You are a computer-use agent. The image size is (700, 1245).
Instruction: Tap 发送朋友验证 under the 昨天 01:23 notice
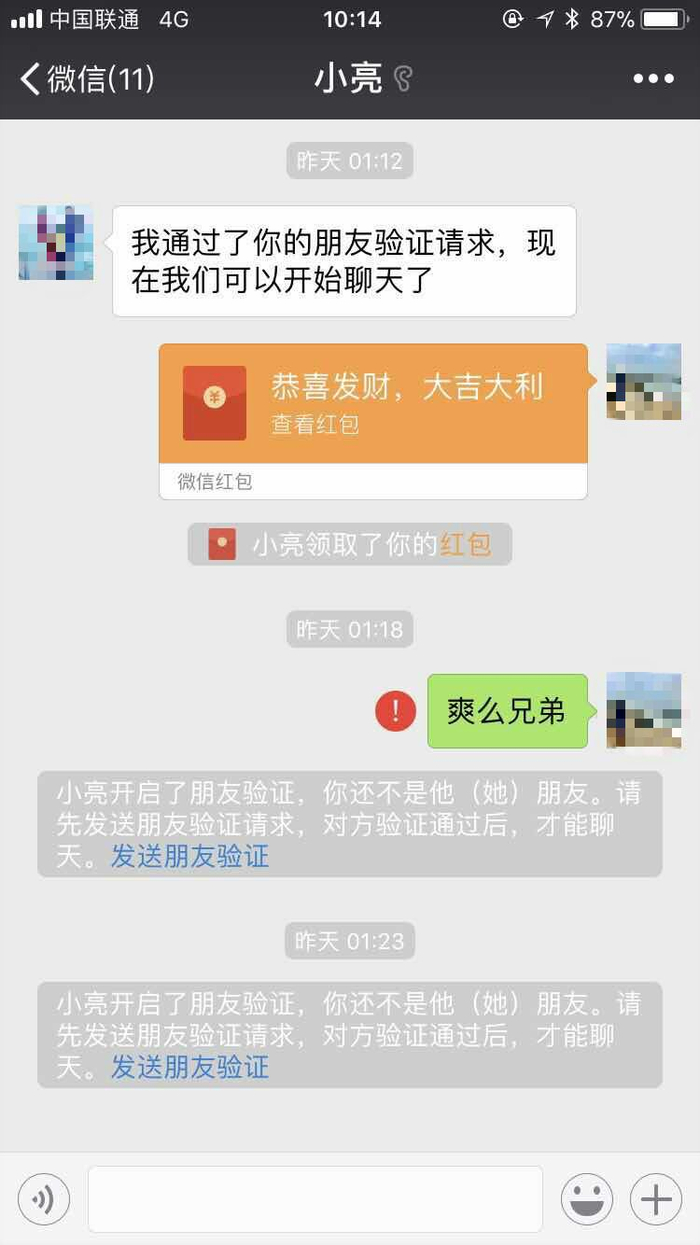(190, 1066)
